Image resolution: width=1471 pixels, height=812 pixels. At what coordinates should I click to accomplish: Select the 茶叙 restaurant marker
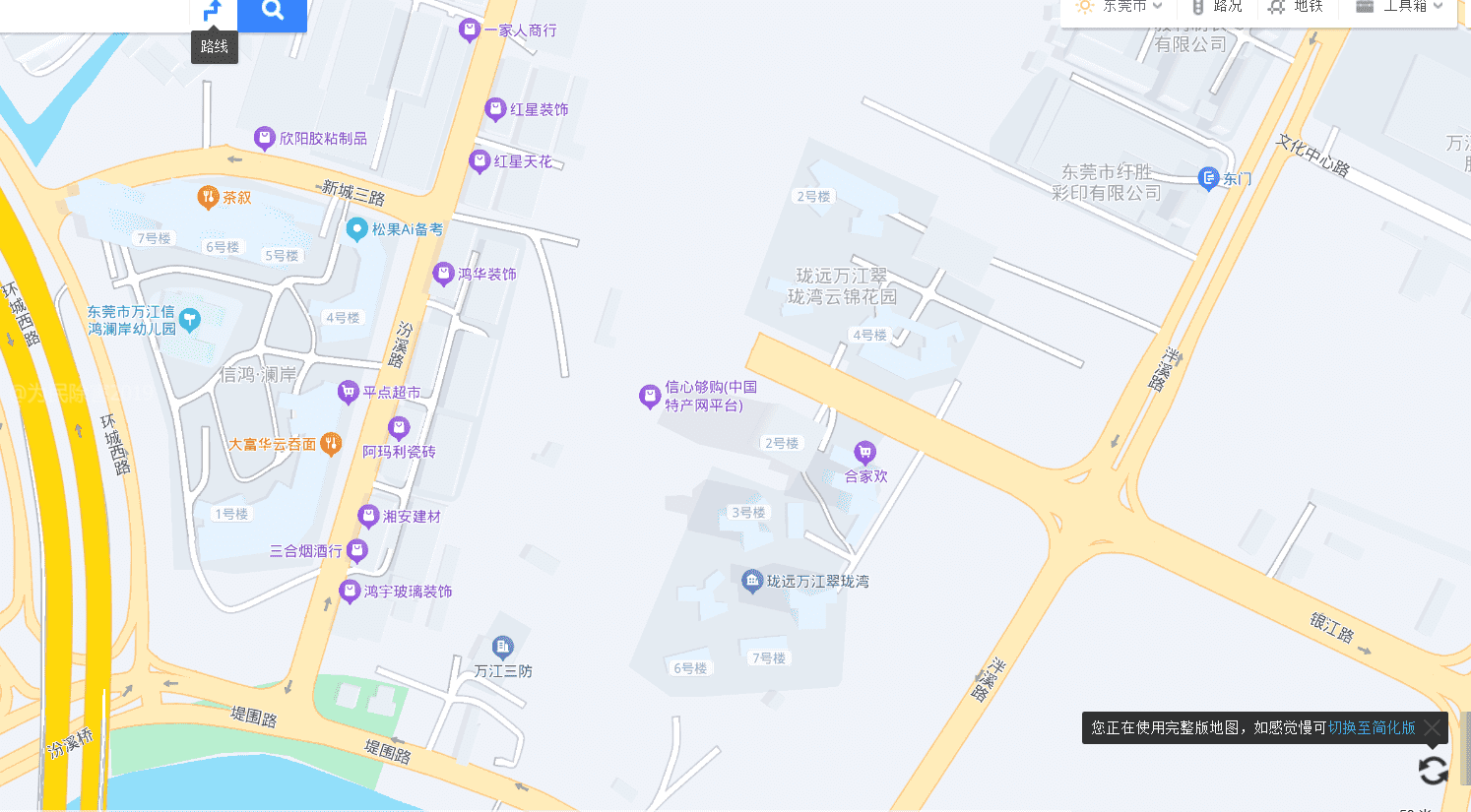coord(208,197)
